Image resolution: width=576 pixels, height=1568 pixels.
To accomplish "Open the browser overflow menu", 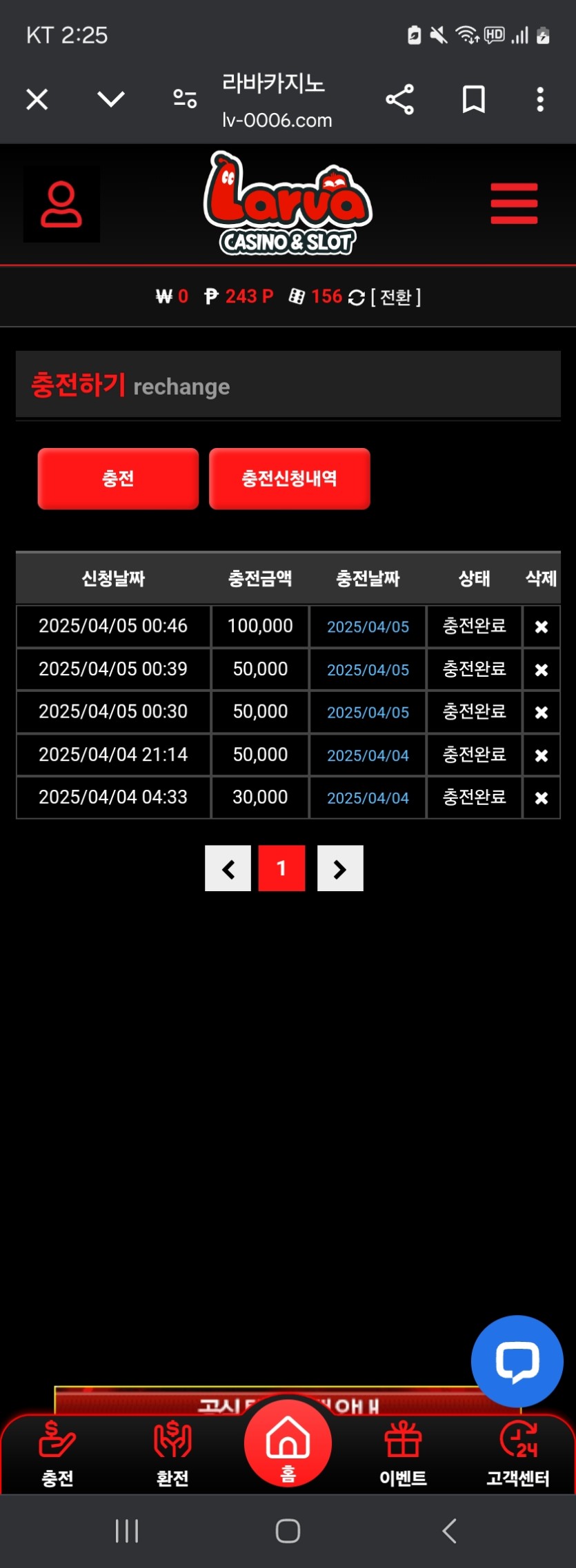I will [x=540, y=99].
